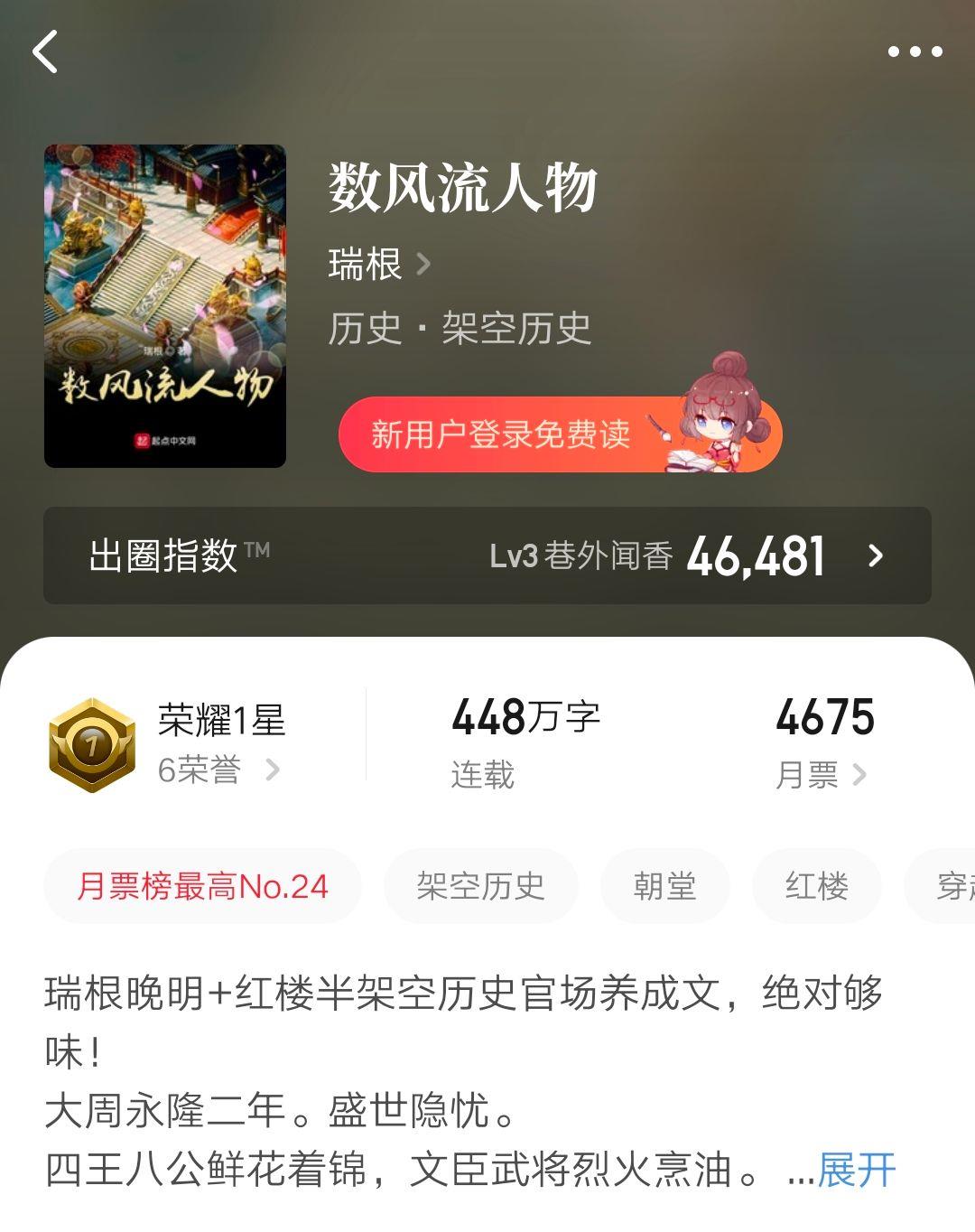Open the 出圈指数 details row

pyautogui.click(x=487, y=555)
